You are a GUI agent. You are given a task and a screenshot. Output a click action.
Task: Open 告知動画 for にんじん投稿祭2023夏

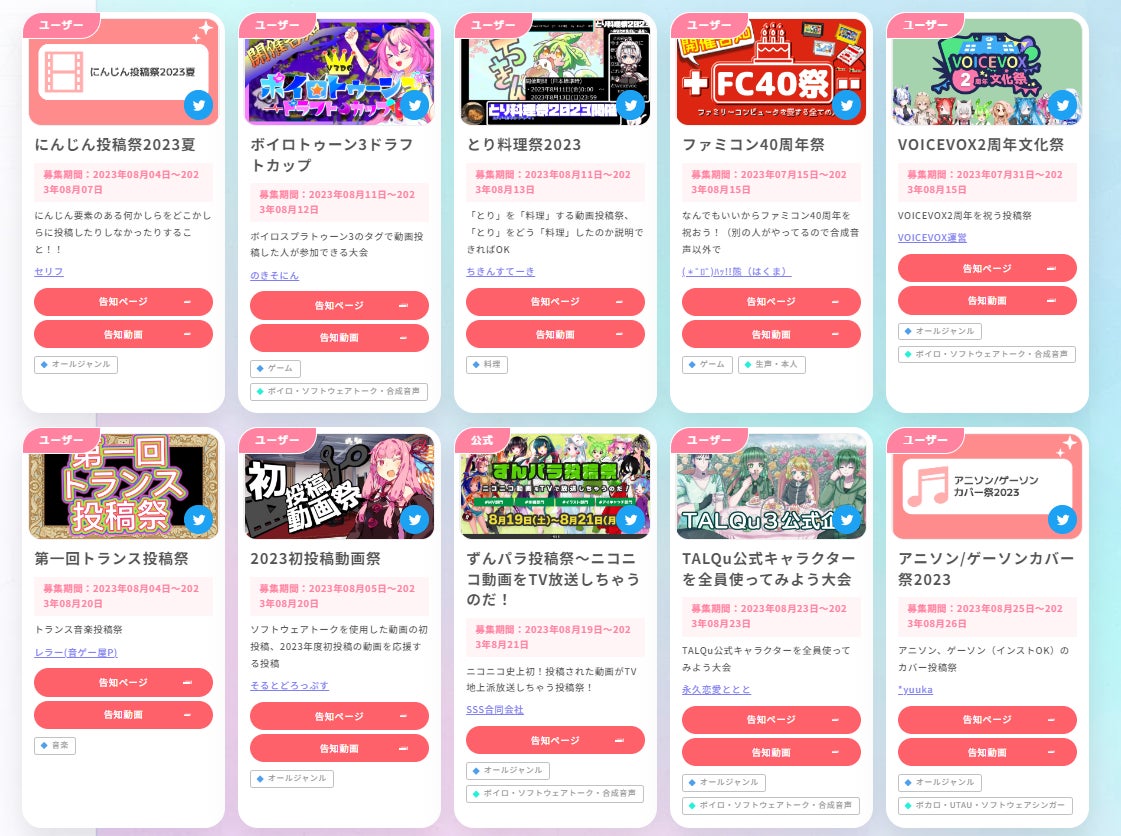123,334
